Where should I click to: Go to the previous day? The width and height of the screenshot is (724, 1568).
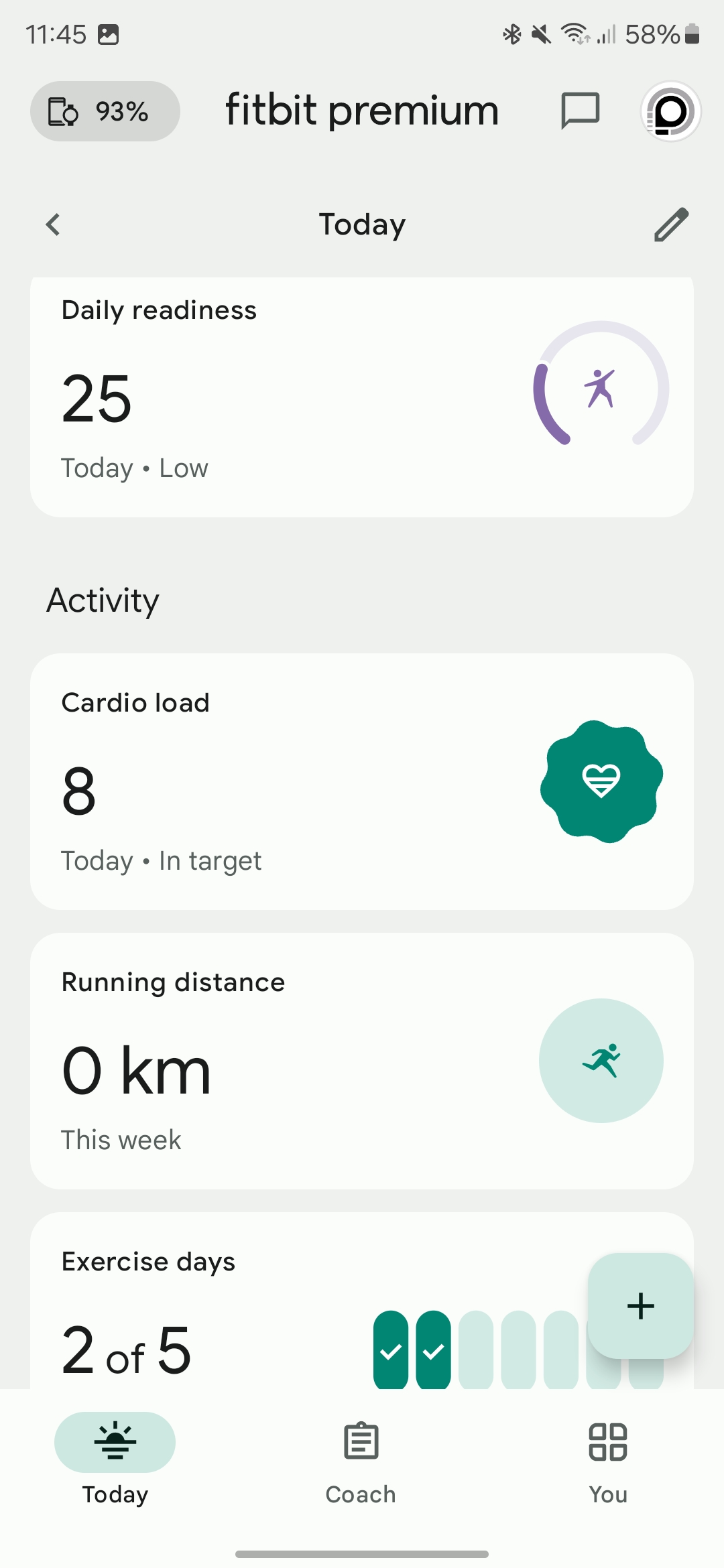[x=53, y=224]
